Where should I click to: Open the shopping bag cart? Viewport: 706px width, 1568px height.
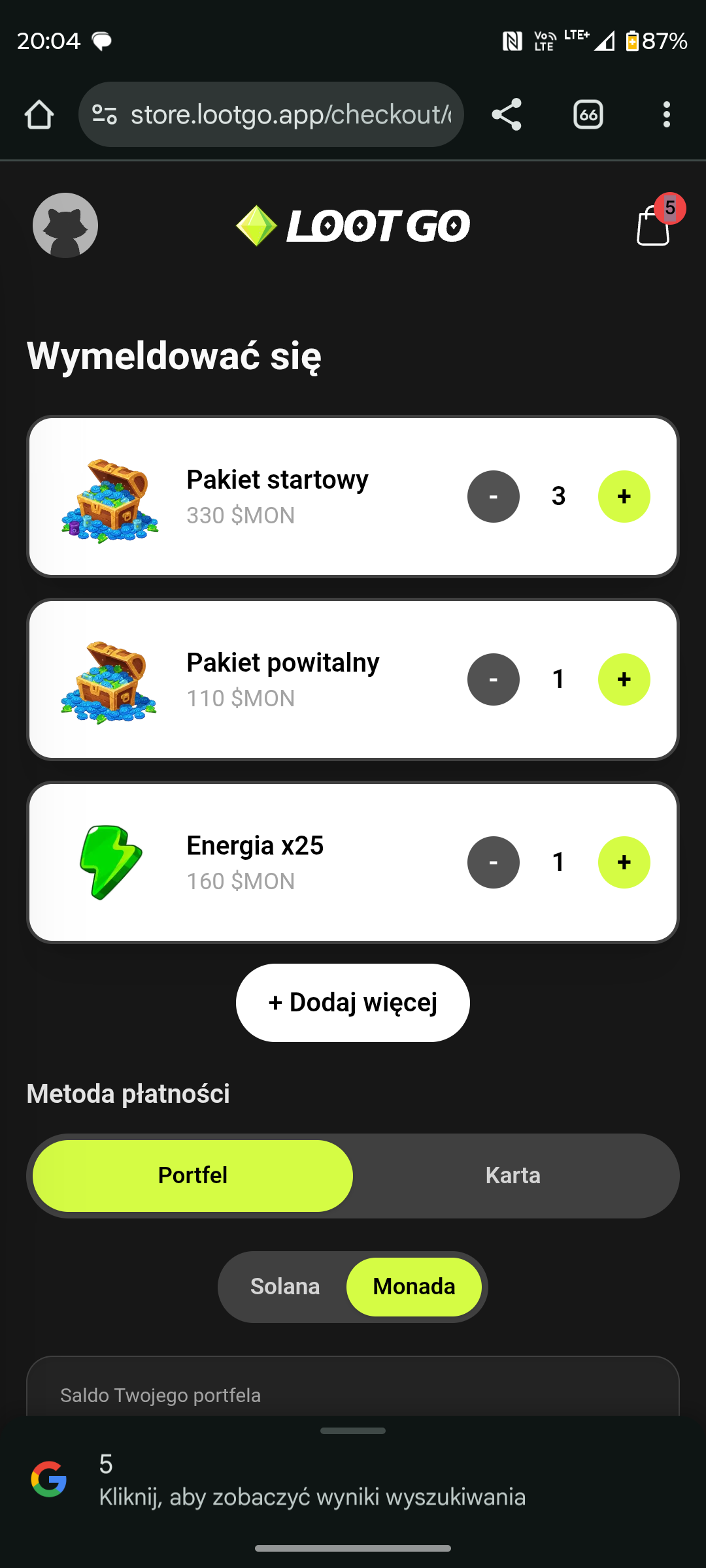tap(654, 225)
